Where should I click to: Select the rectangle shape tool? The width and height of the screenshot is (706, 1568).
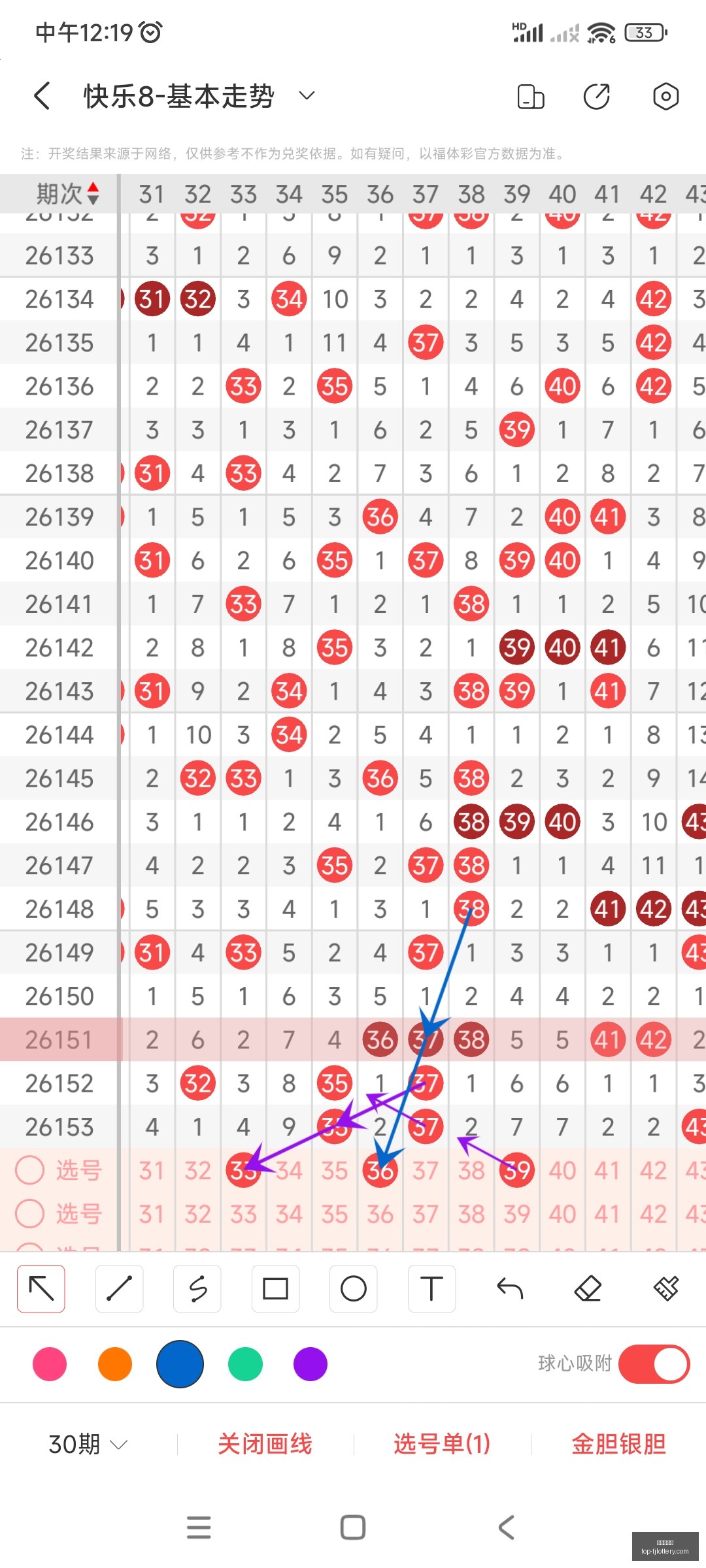275,1289
